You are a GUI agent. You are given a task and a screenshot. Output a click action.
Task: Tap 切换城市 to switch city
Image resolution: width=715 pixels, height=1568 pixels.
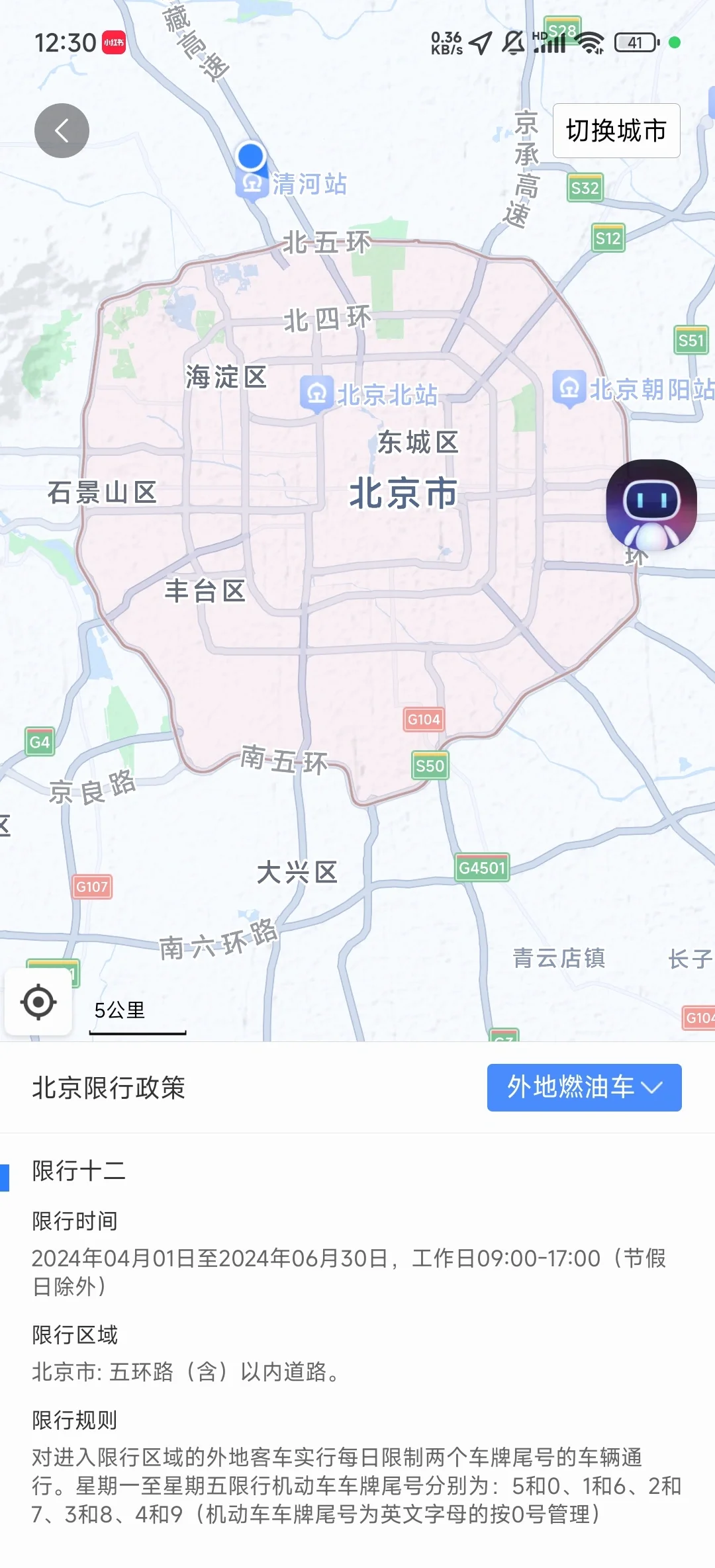pyautogui.click(x=616, y=130)
